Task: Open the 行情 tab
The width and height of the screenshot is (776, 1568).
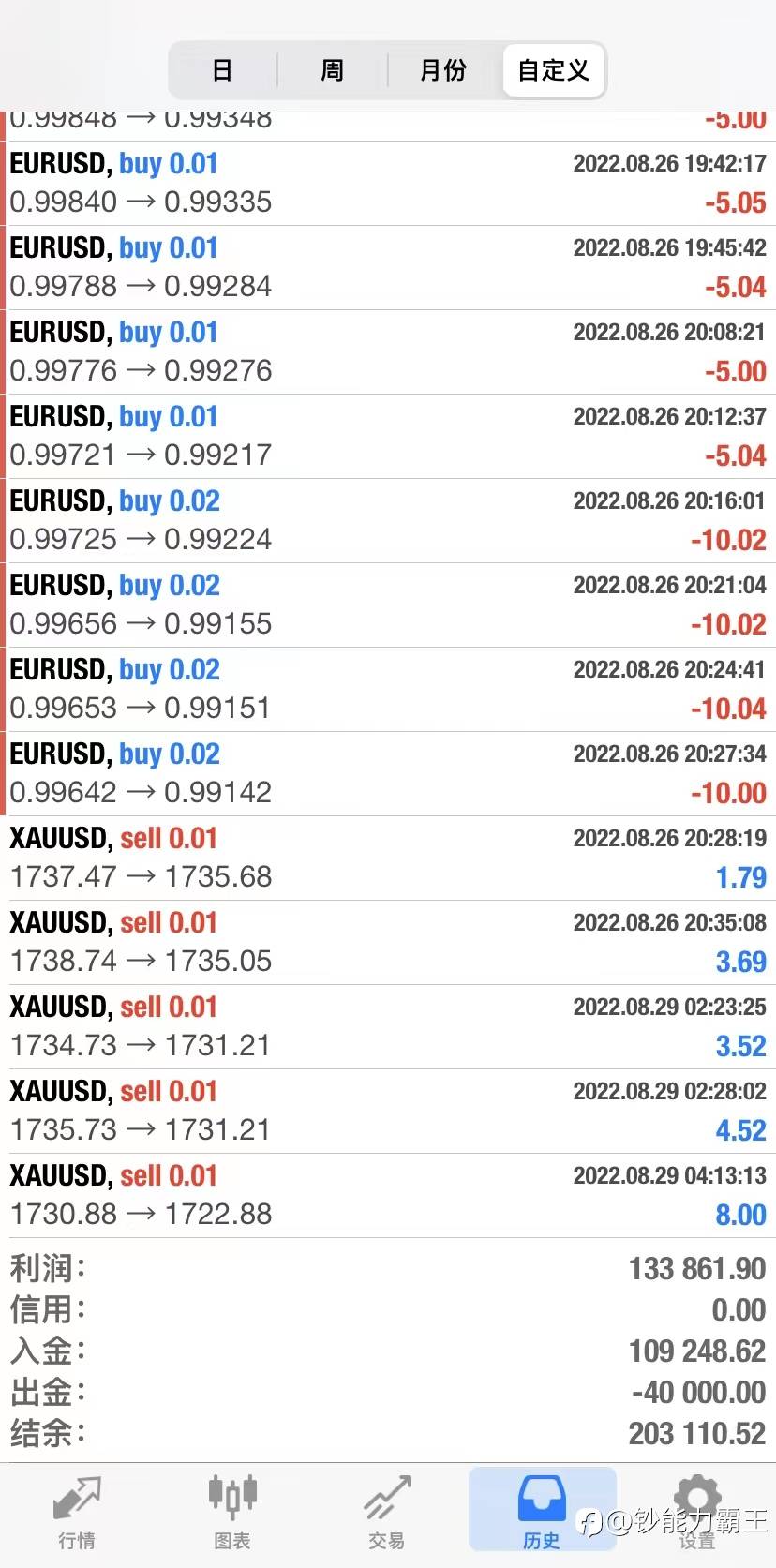Action: (x=77, y=1511)
